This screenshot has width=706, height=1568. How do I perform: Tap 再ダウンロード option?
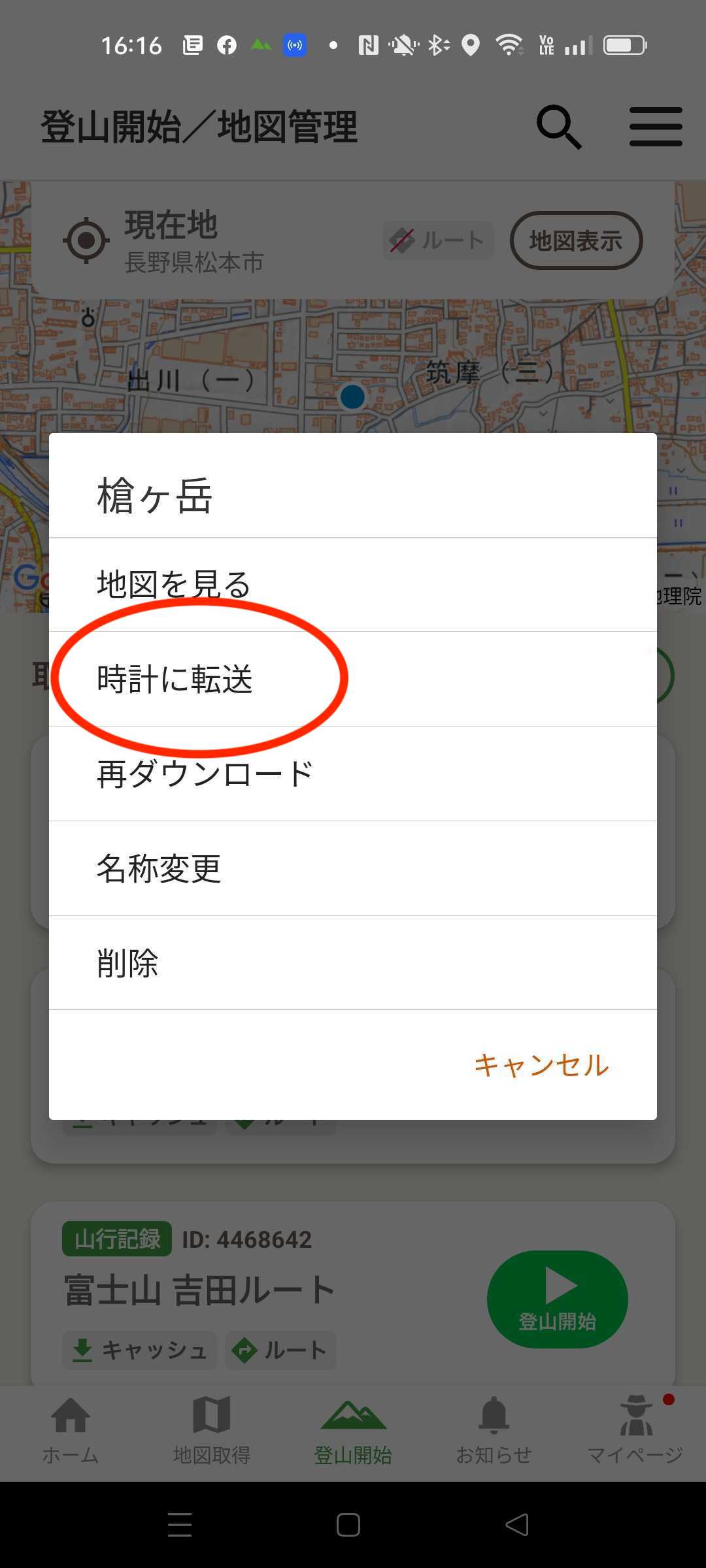point(353,774)
